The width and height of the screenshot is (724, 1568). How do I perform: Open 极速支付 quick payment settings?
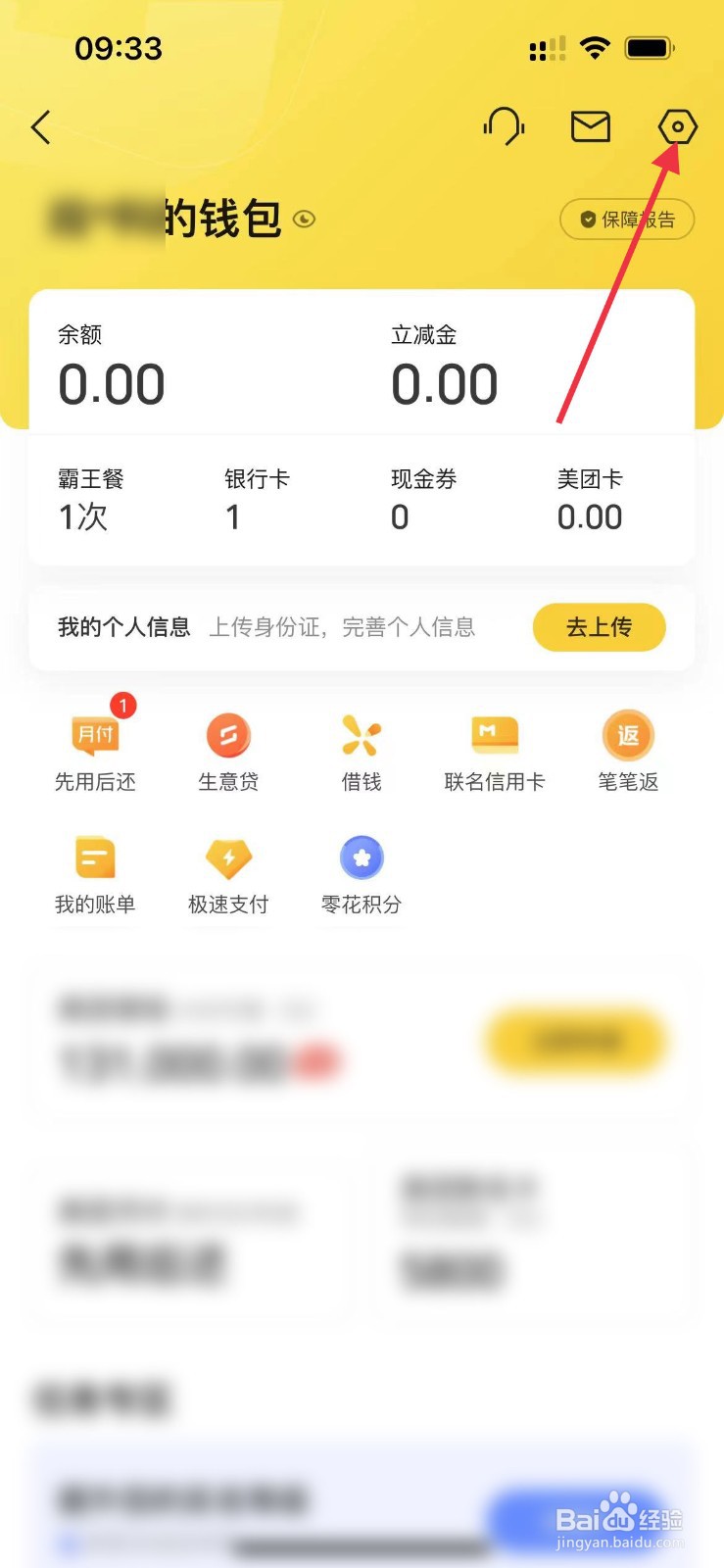point(227,872)
